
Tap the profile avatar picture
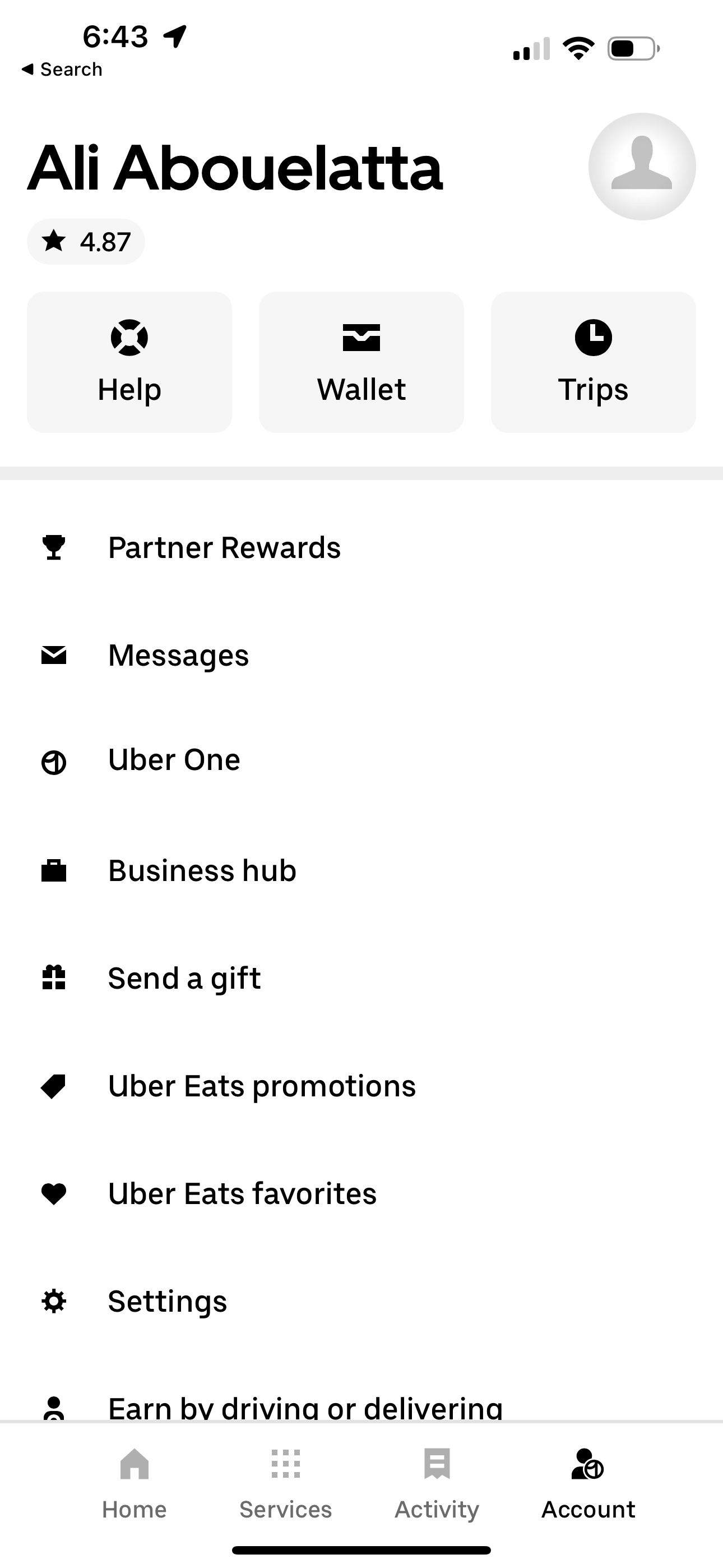(642, 166)
